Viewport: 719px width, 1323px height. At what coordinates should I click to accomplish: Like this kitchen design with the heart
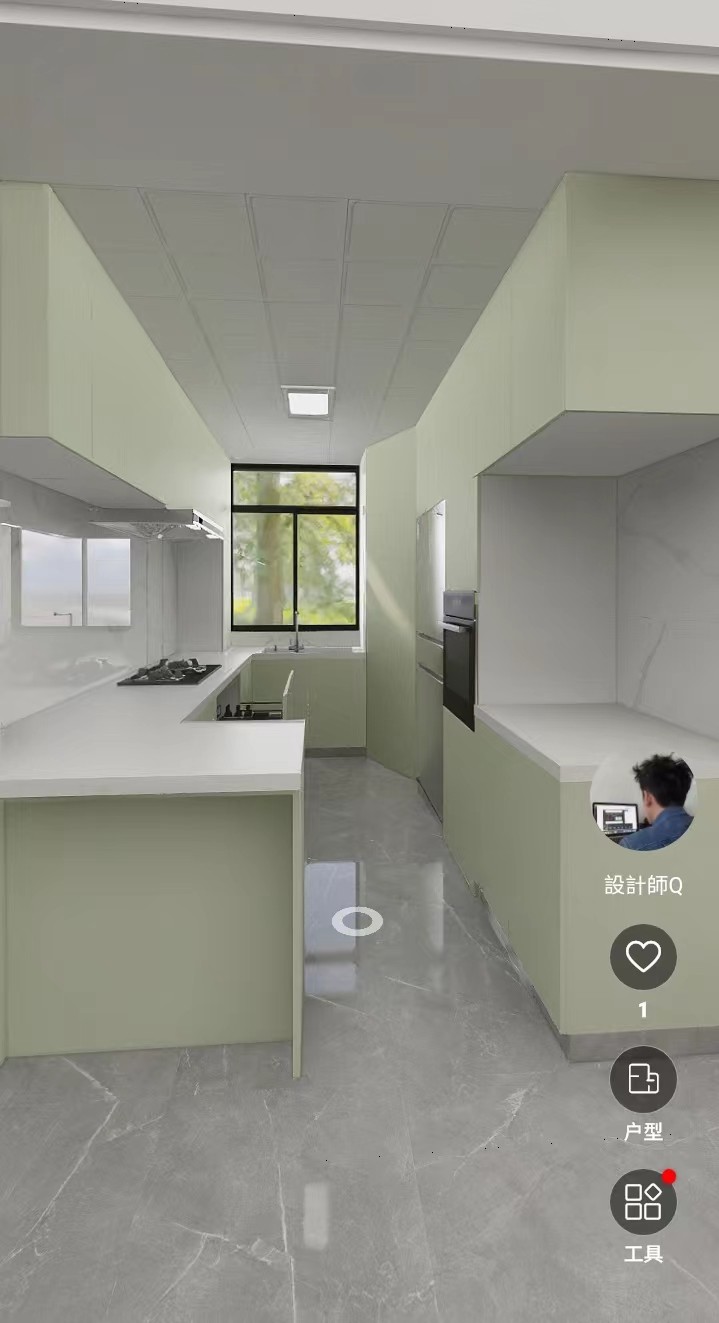643,957
